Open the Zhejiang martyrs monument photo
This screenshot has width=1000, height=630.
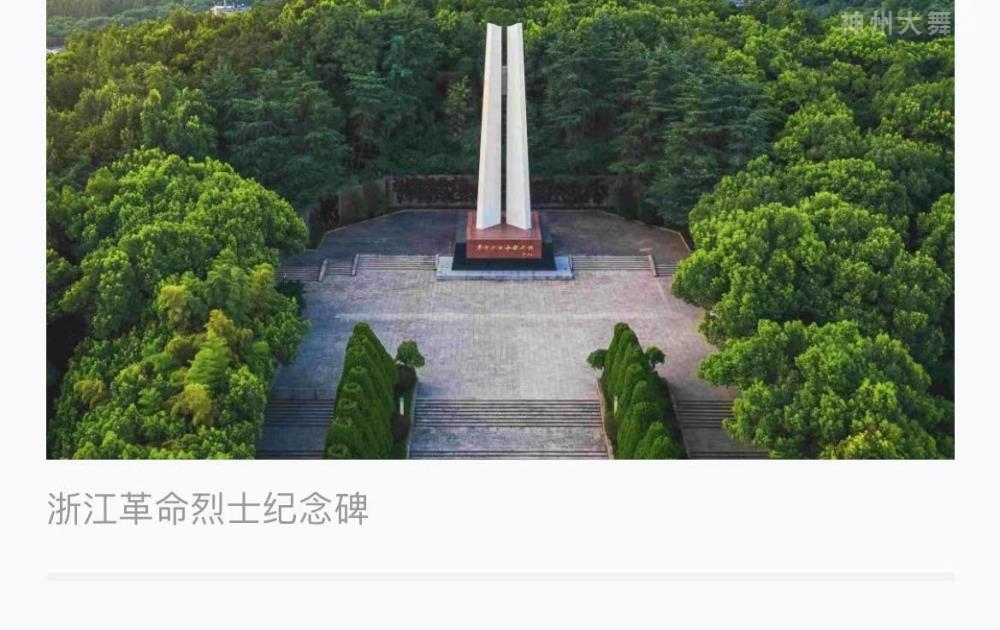pyautogui.click(x=500, y=230)
